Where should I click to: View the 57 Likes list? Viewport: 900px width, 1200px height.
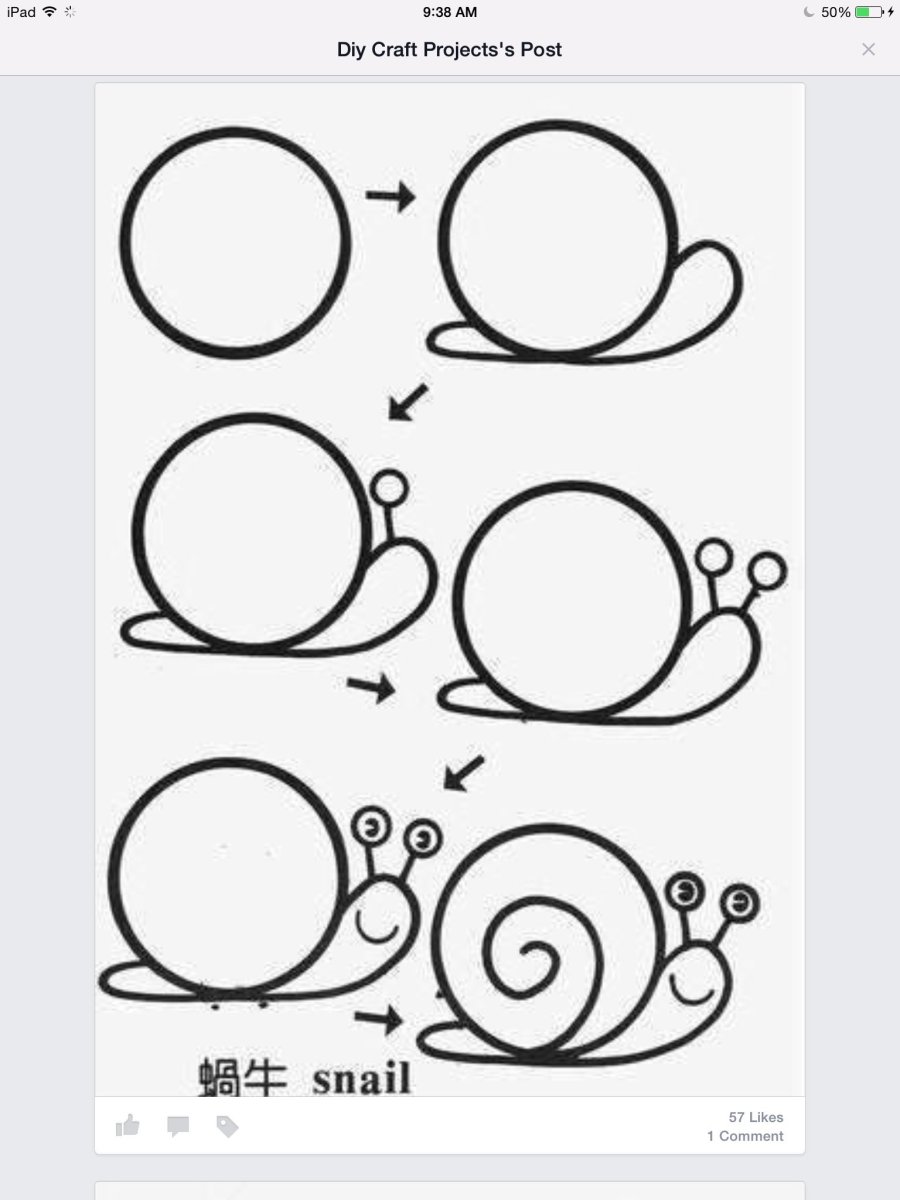755,1117
